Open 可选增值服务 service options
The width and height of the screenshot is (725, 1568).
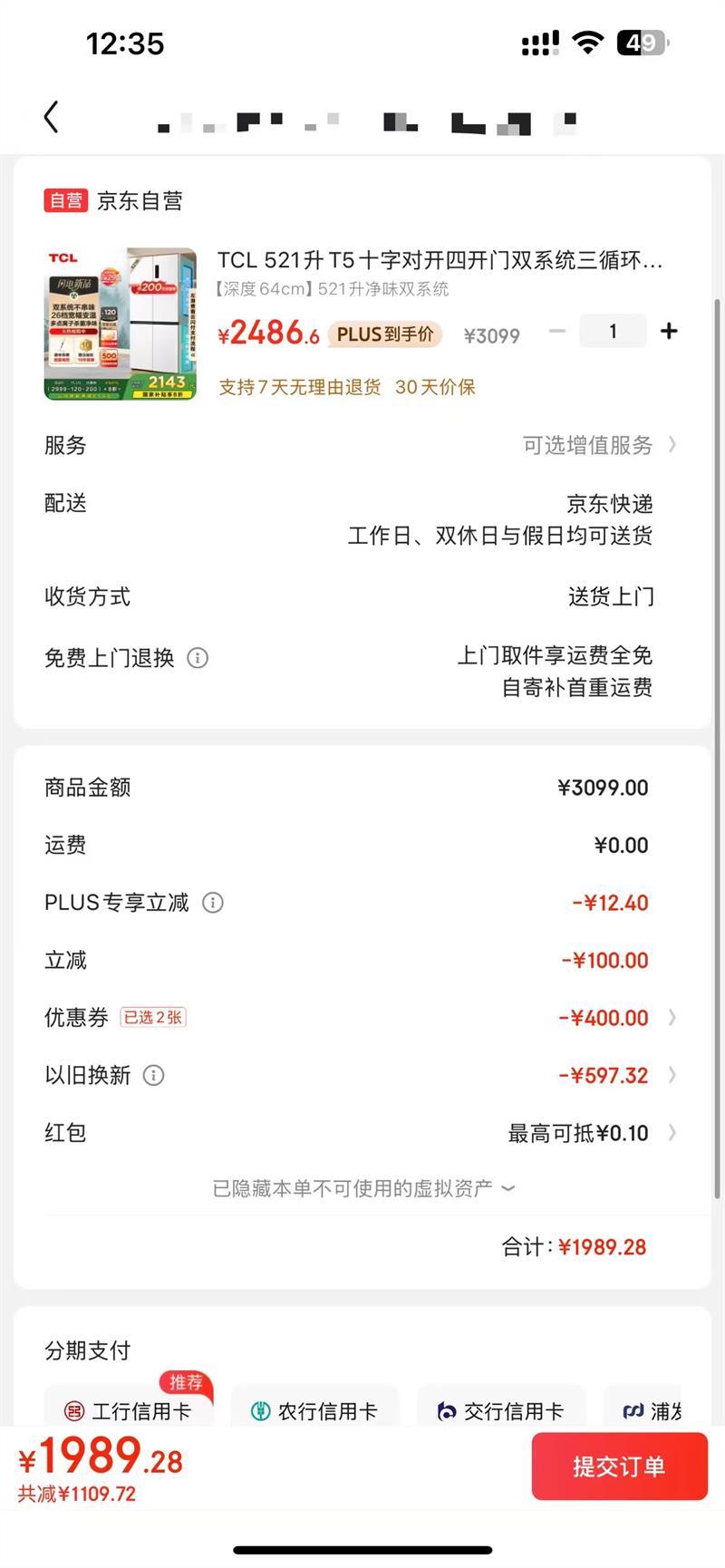[x=598, y=445]
